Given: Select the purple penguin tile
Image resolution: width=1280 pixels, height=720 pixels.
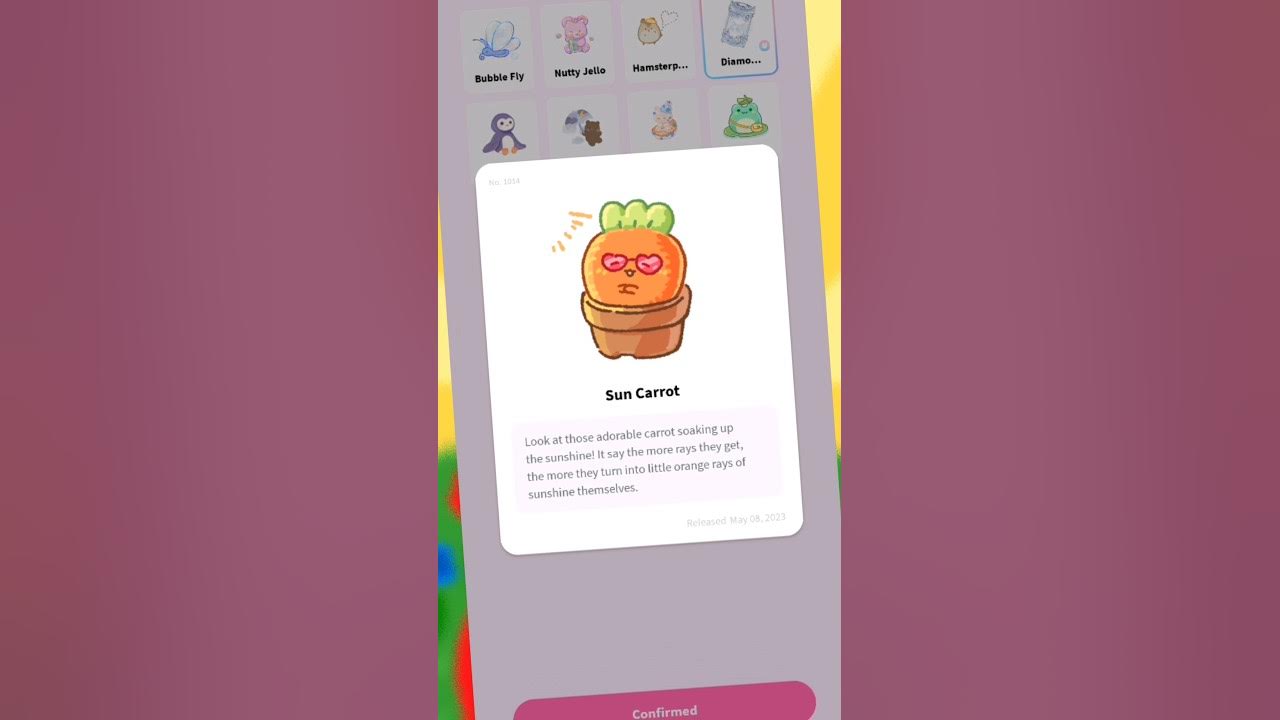Looking at the screenshot, I should click(504, 131).
